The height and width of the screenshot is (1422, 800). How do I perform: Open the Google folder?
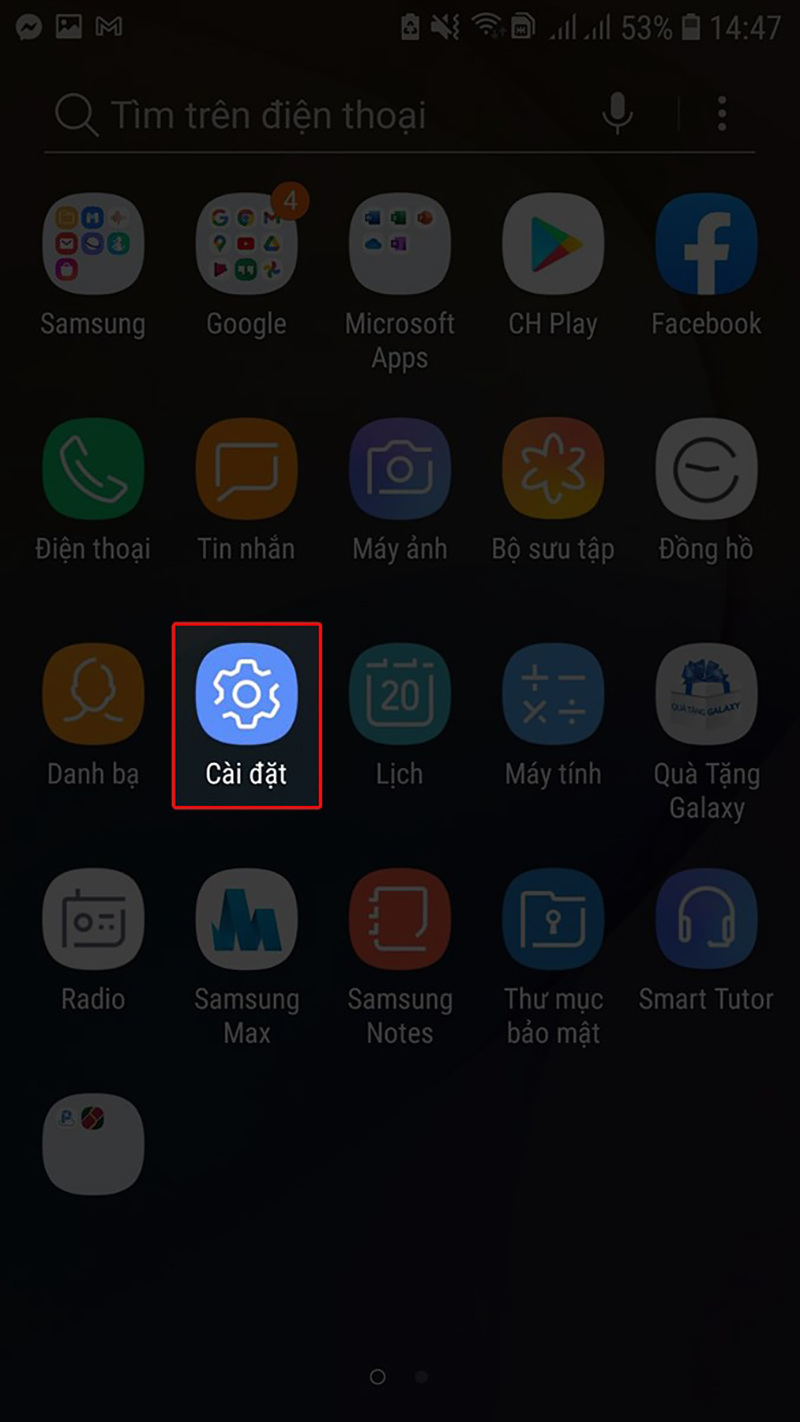coord(246,244)
